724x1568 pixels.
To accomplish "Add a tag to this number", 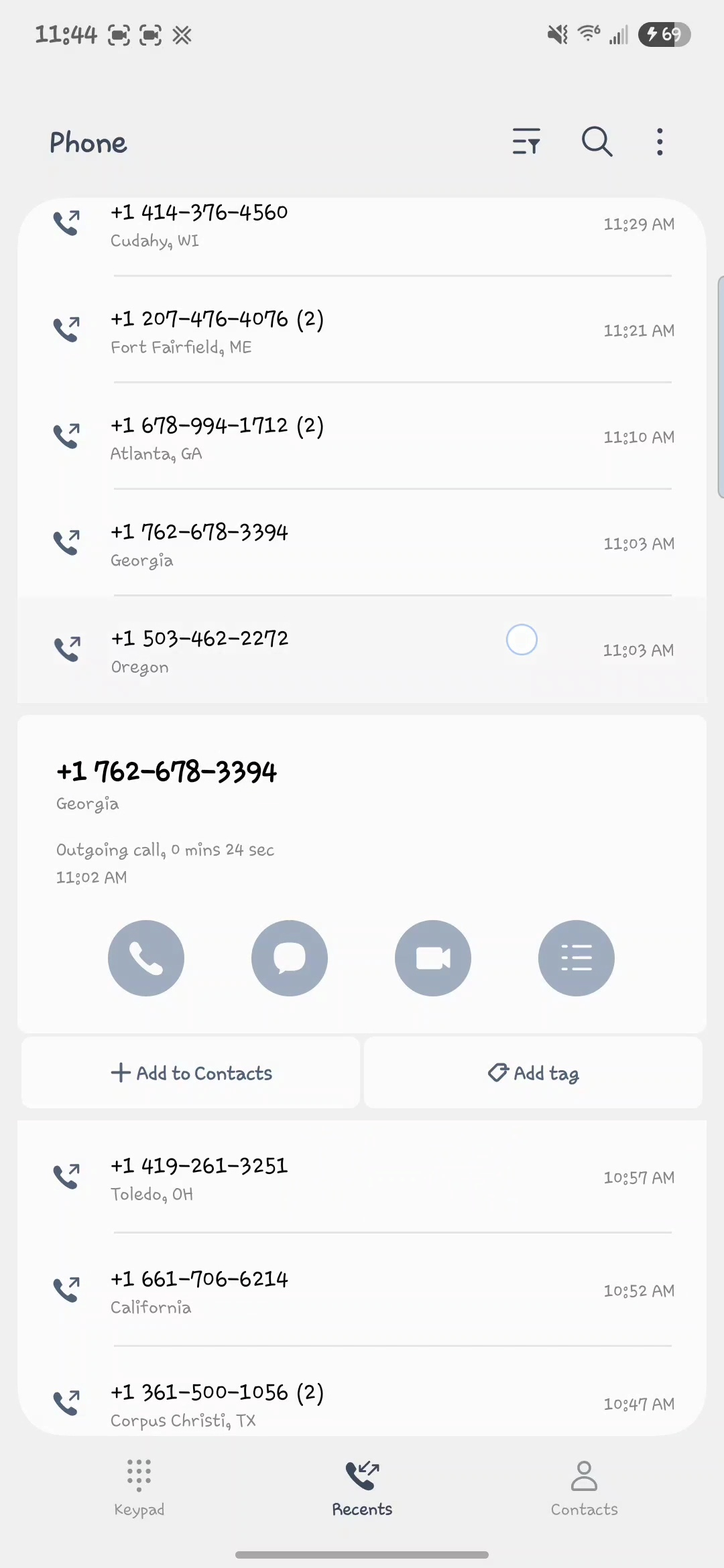I will pos(533,1073).
